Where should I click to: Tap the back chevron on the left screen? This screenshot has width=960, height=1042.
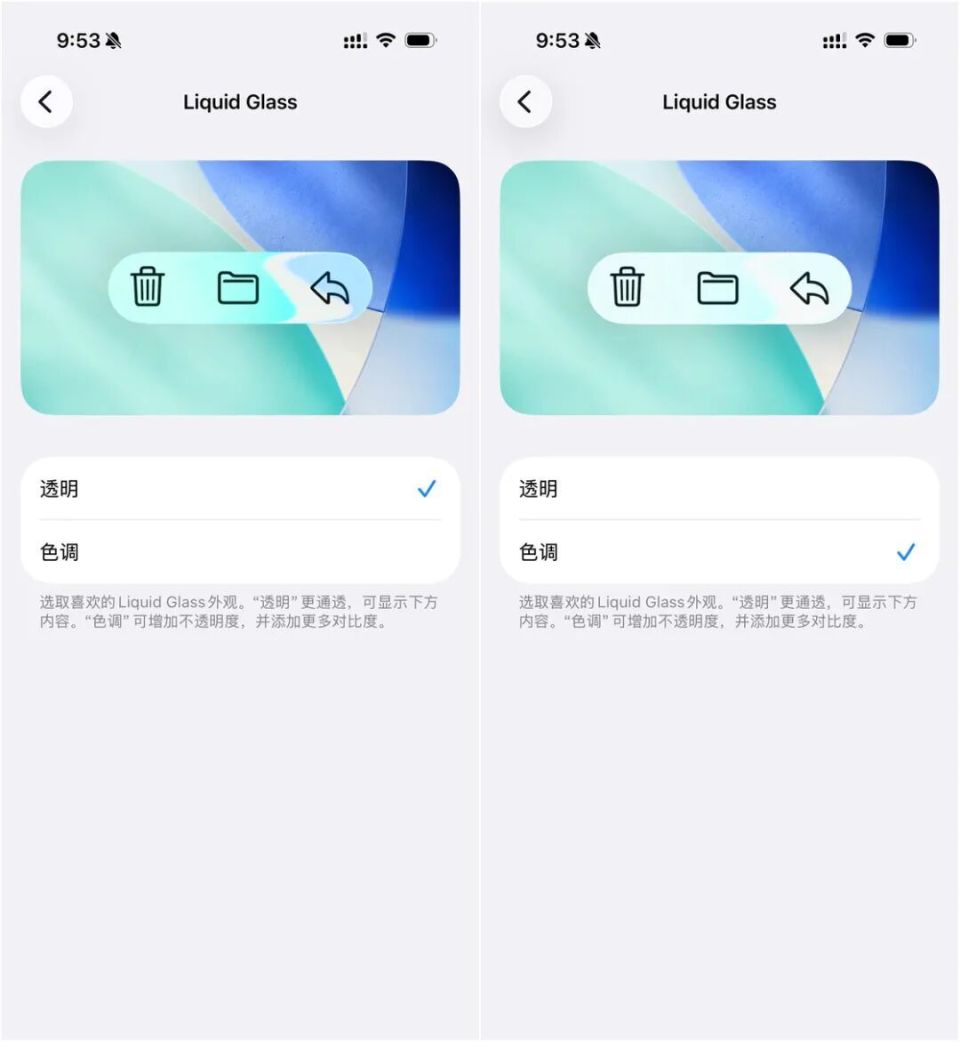click(46, 102)
